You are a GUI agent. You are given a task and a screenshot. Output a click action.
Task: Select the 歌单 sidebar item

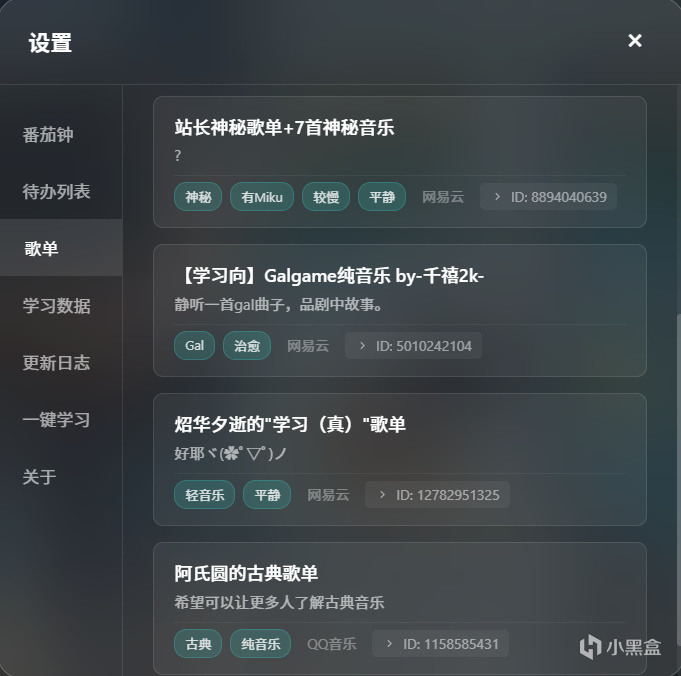coord(61,249)
